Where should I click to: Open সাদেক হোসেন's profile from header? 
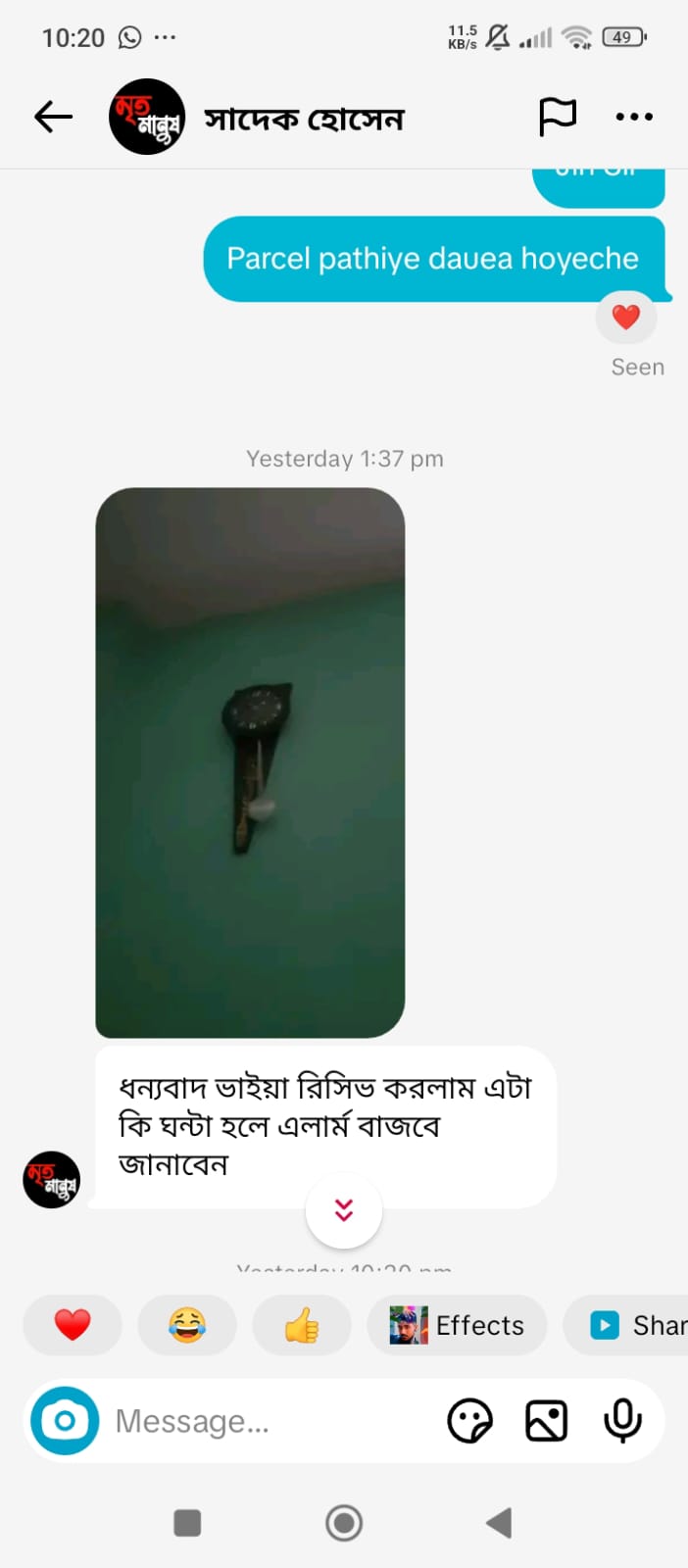(304, 119)
